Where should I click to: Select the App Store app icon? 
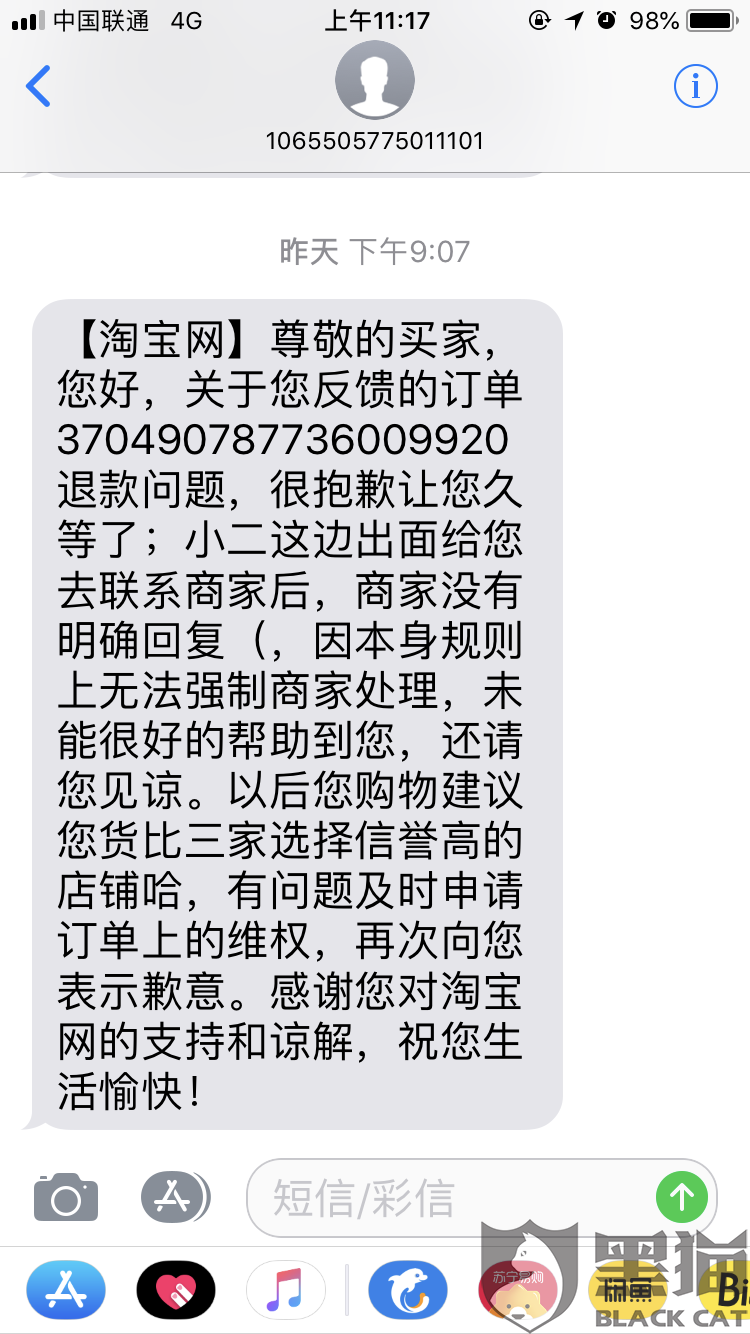click(65, 1291)
